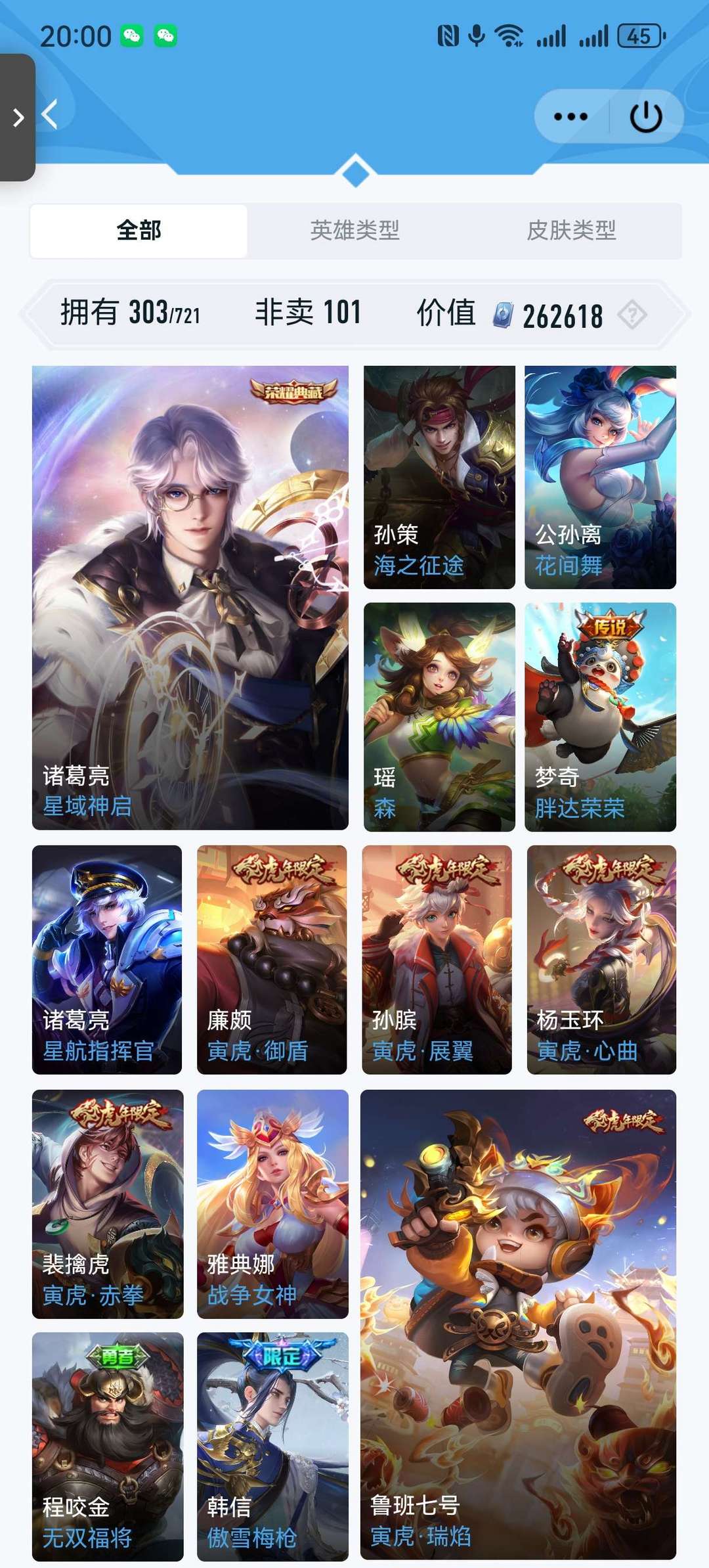Switch to the 皮肤类型 tab
The height and width of the screenshot is (1568, 709).
pyautogui.click(x=572, y=231)
